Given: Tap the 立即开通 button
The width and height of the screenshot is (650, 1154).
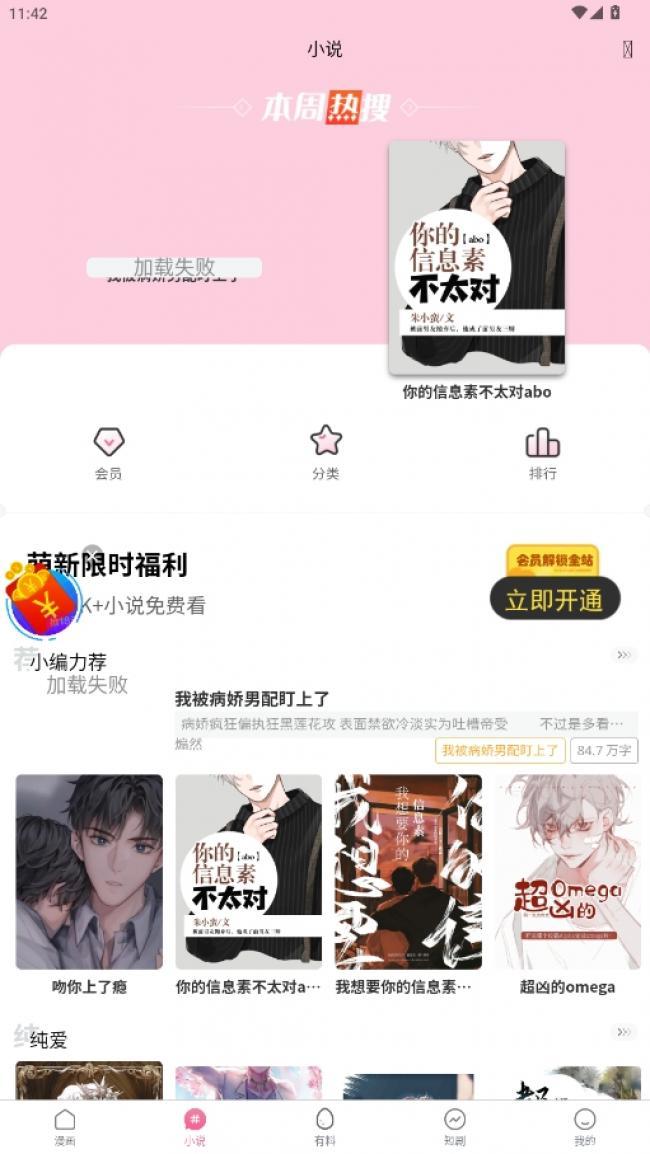Looking at the screenshot, I should coord(554,600).
